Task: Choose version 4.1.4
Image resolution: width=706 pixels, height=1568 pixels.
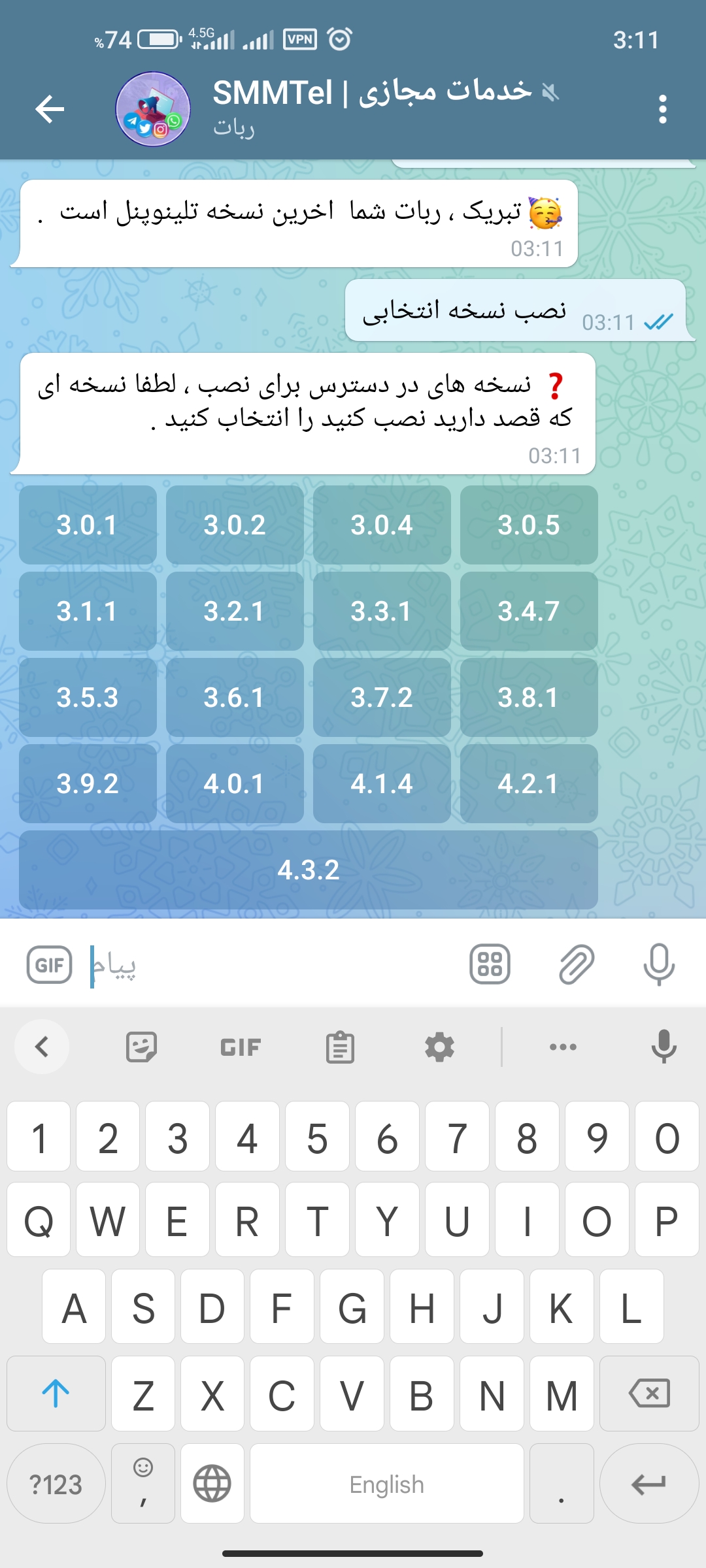Action: pyautogui.click(x=382, y=783)
